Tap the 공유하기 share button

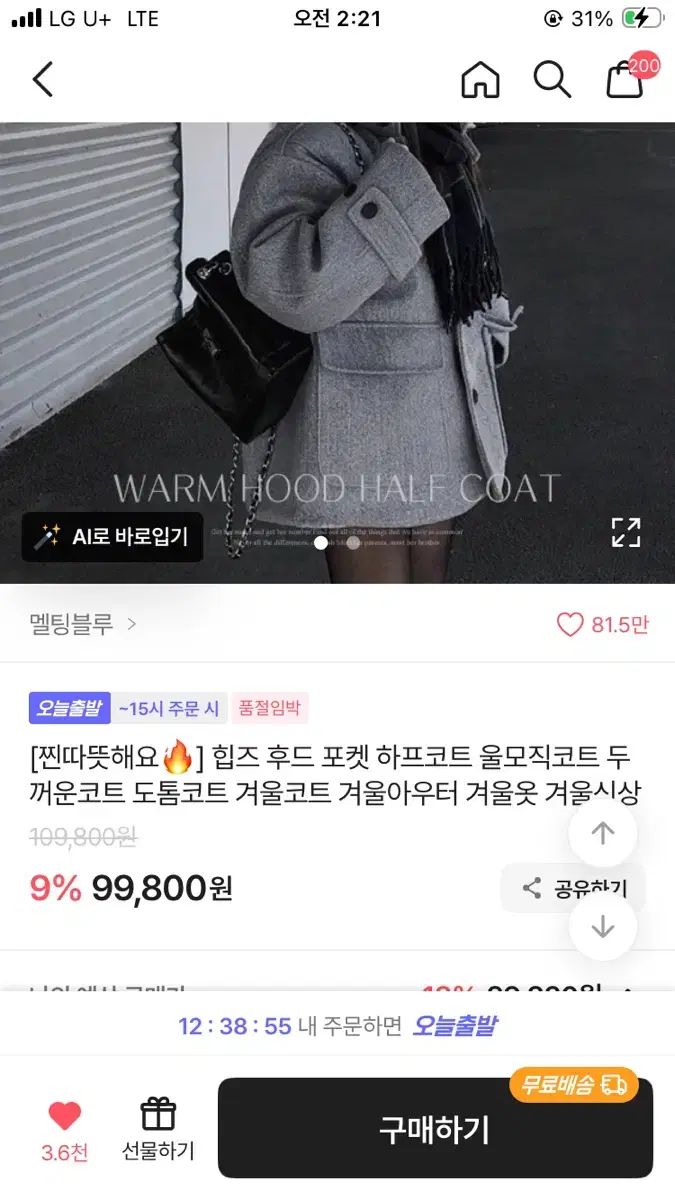pyautogui.click(x=574, y=888)
